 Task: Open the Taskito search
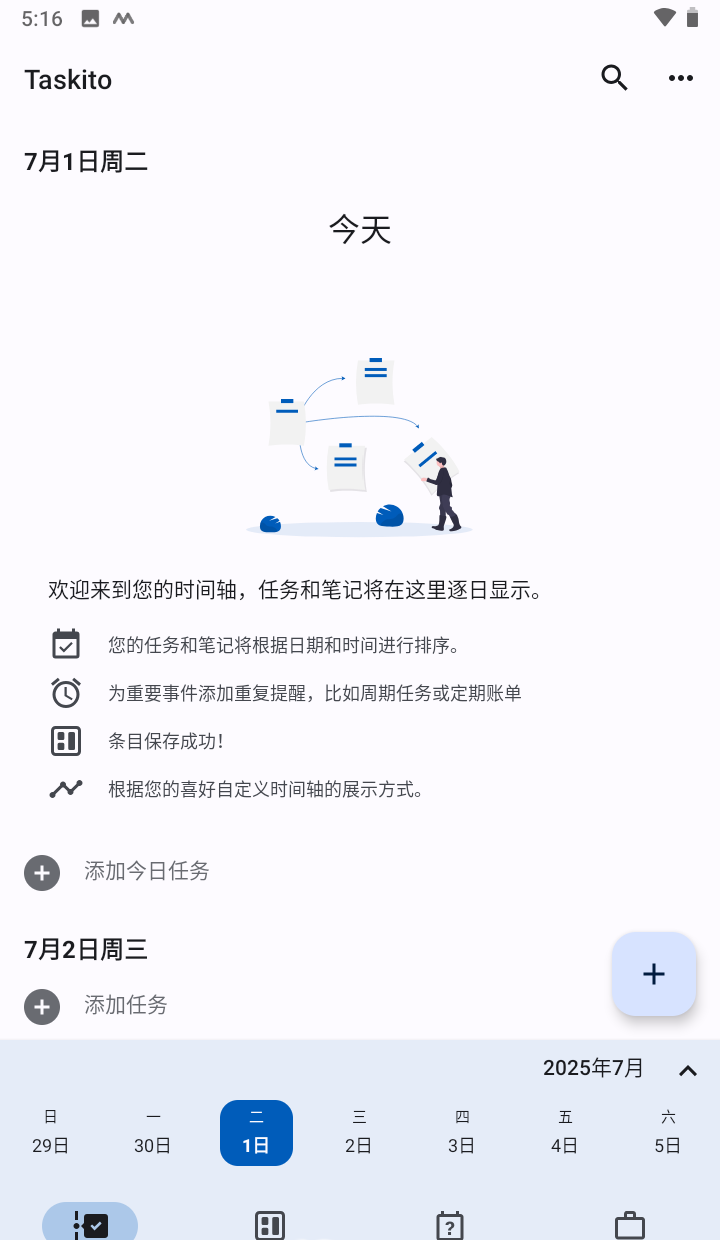[614, 78]
